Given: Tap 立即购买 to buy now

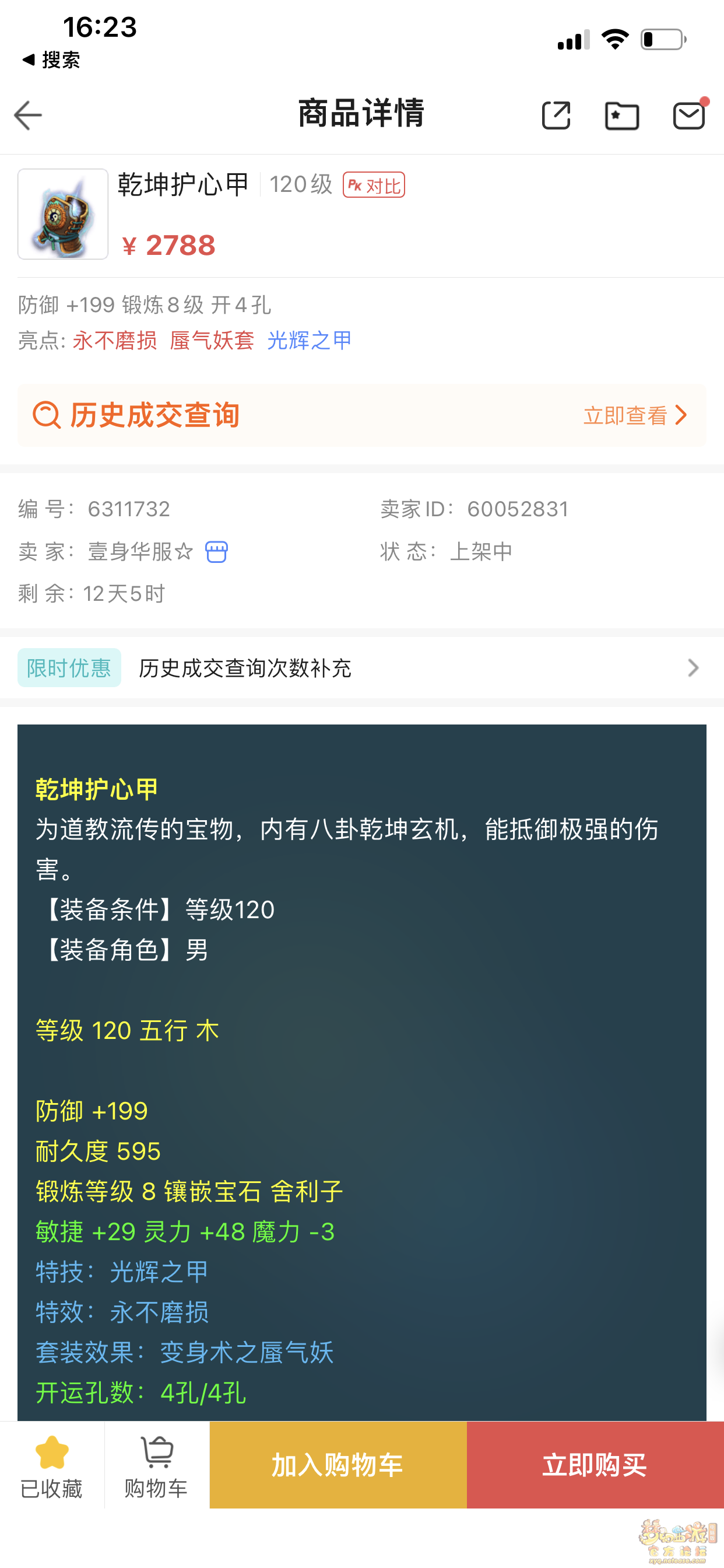Looking at the screenshot, I should point(595,1465).
